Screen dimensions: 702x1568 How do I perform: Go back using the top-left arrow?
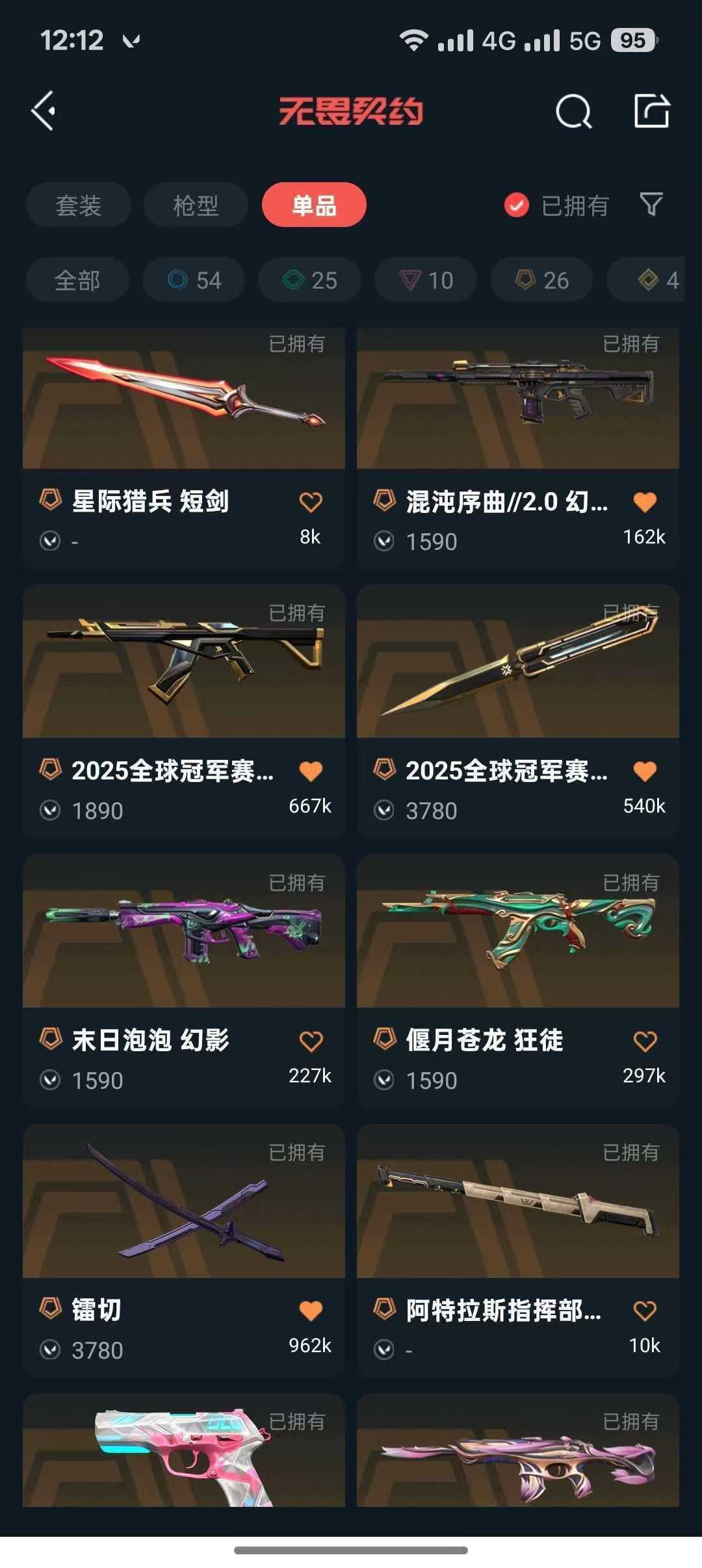pyautogui.click(x=44, y=111)
